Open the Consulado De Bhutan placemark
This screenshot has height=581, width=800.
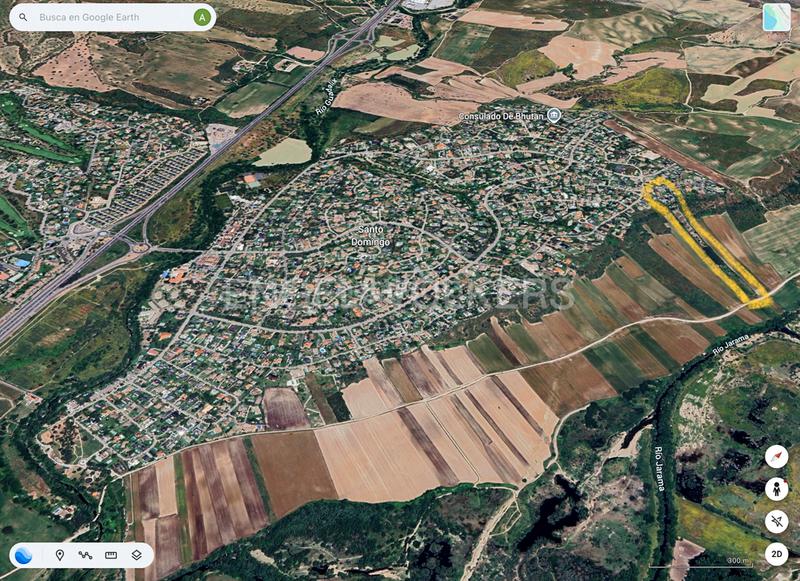[x=553, y=116]
